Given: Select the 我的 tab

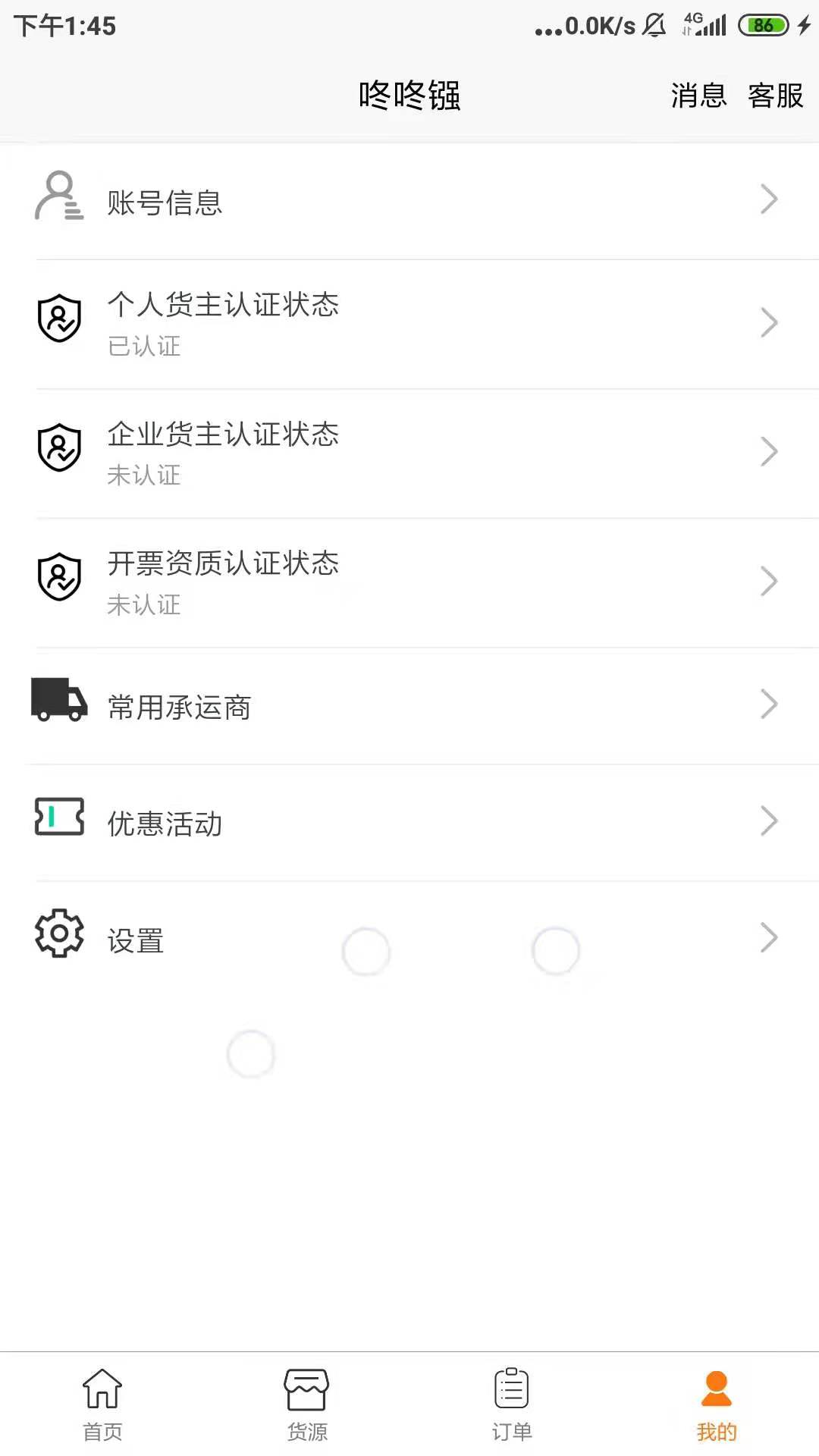Looking at the screenshot, I should [717, 1404].
